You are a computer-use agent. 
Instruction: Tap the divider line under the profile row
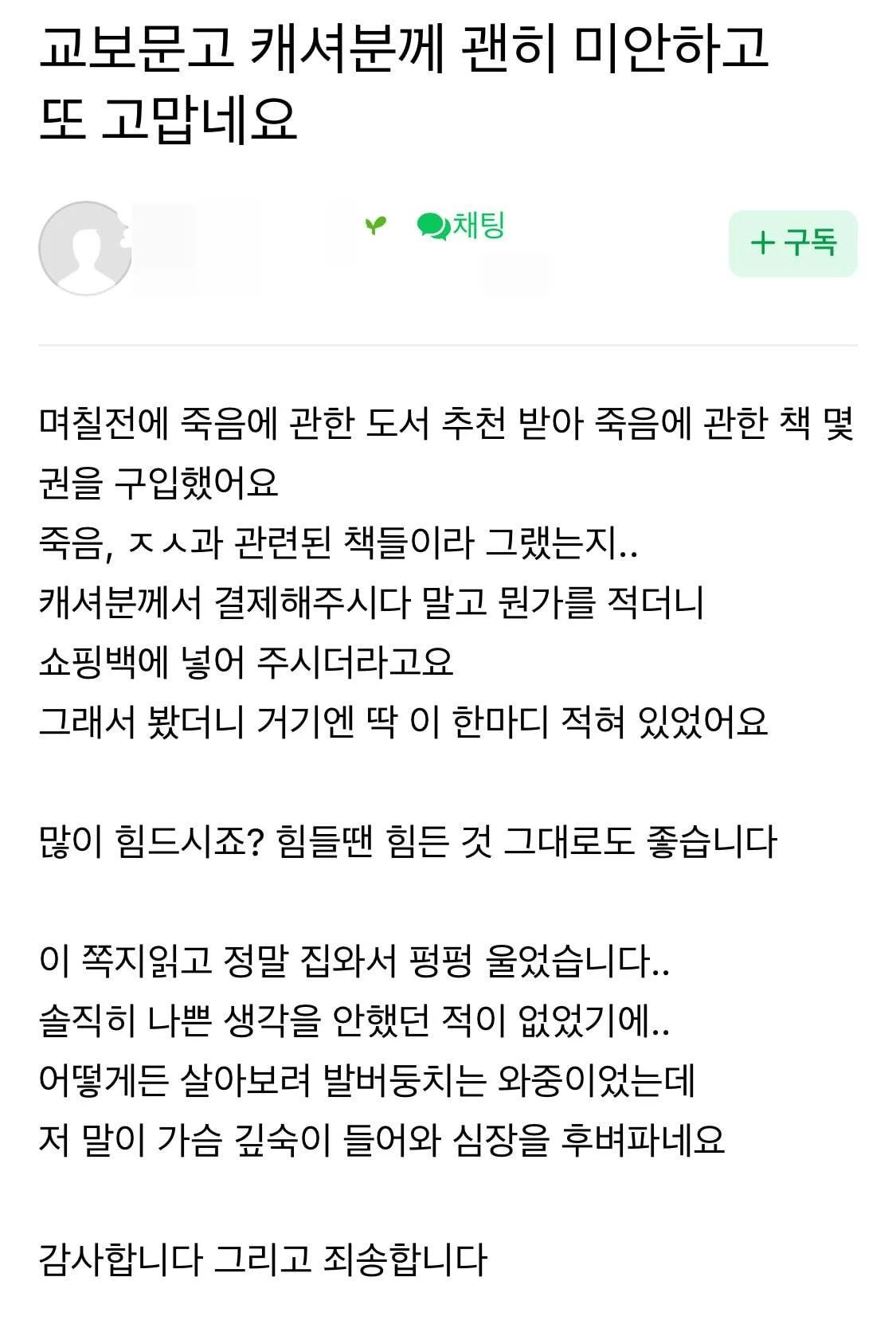[x=448, y=346]
